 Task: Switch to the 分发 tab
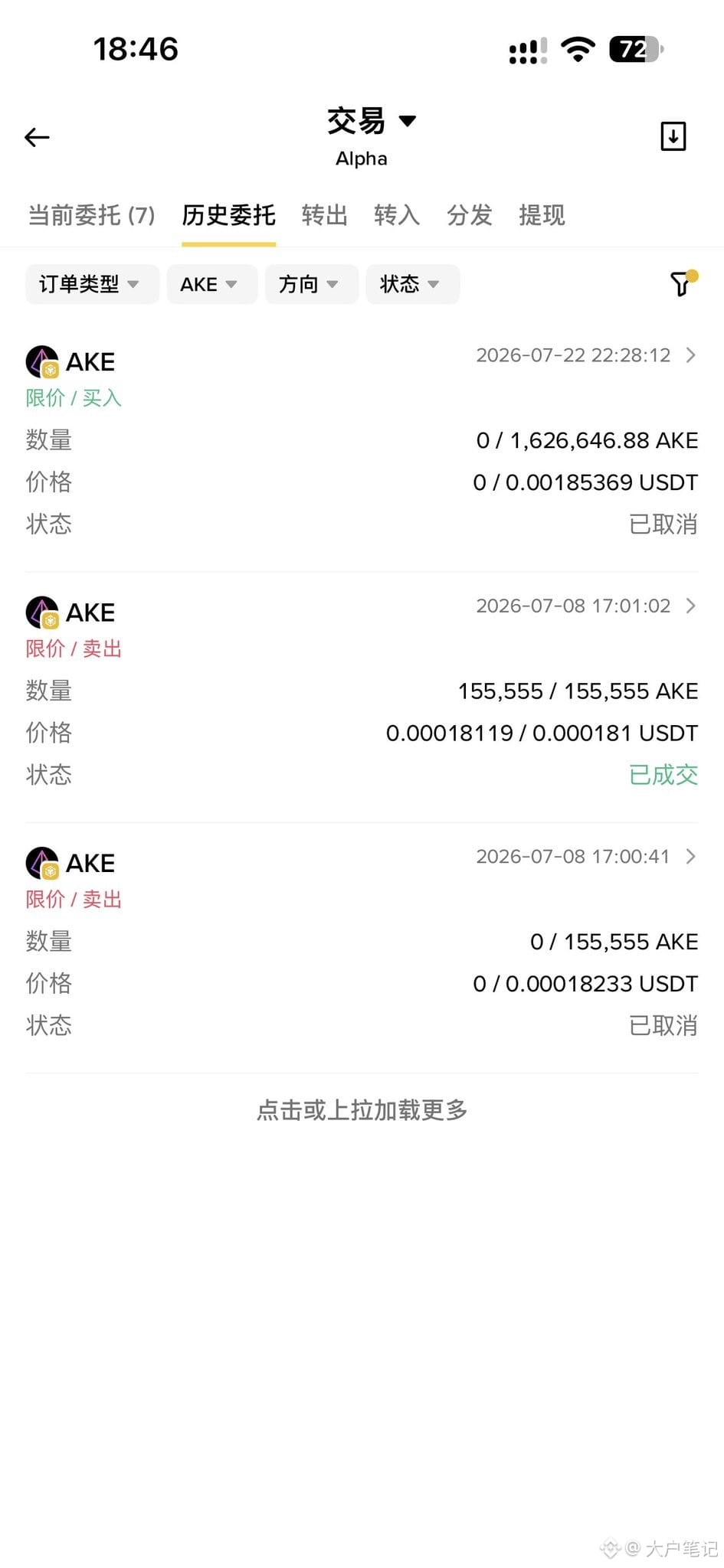tap(469, 215)
